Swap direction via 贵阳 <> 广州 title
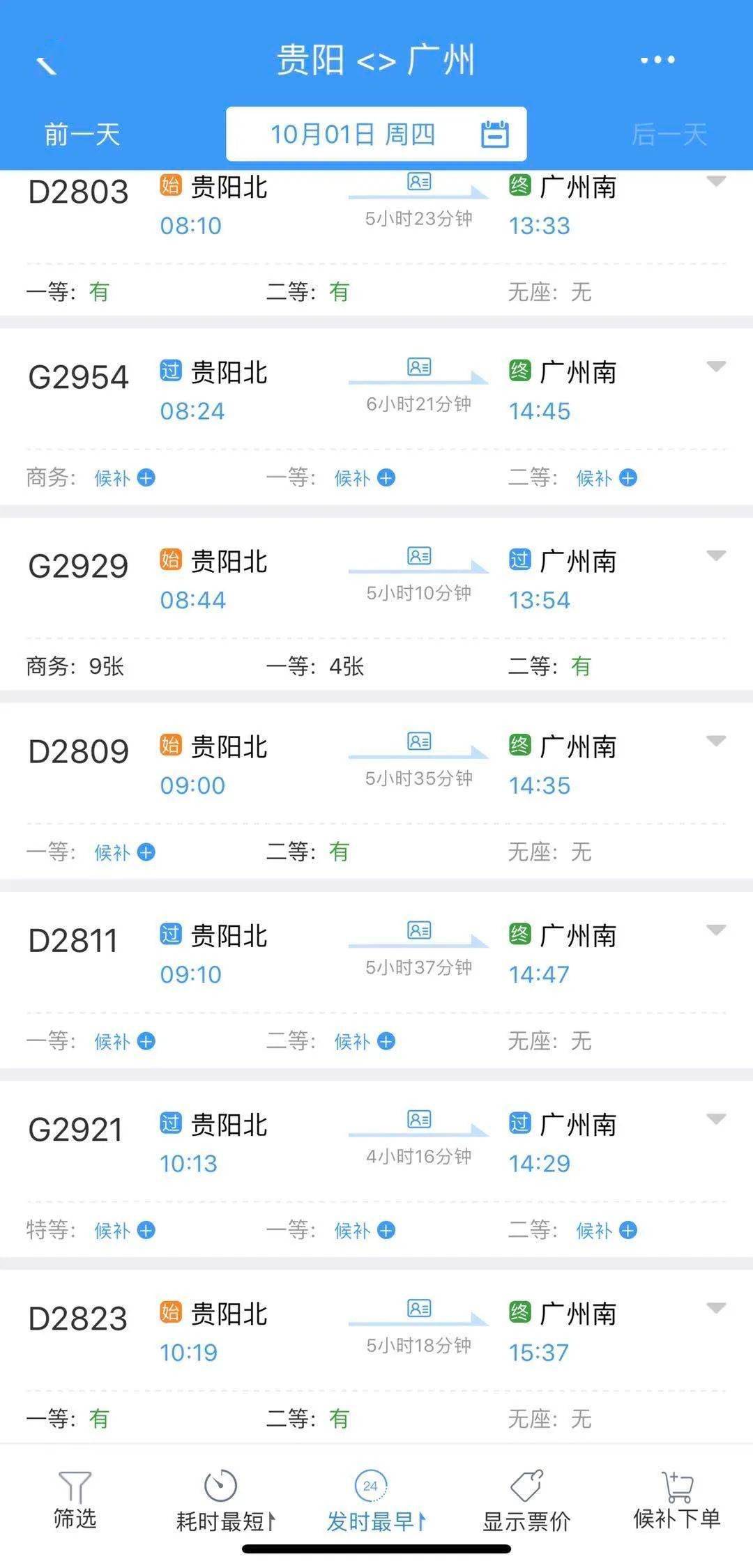This screenshot has height=1568, width=753. click(x=375, y=60)
